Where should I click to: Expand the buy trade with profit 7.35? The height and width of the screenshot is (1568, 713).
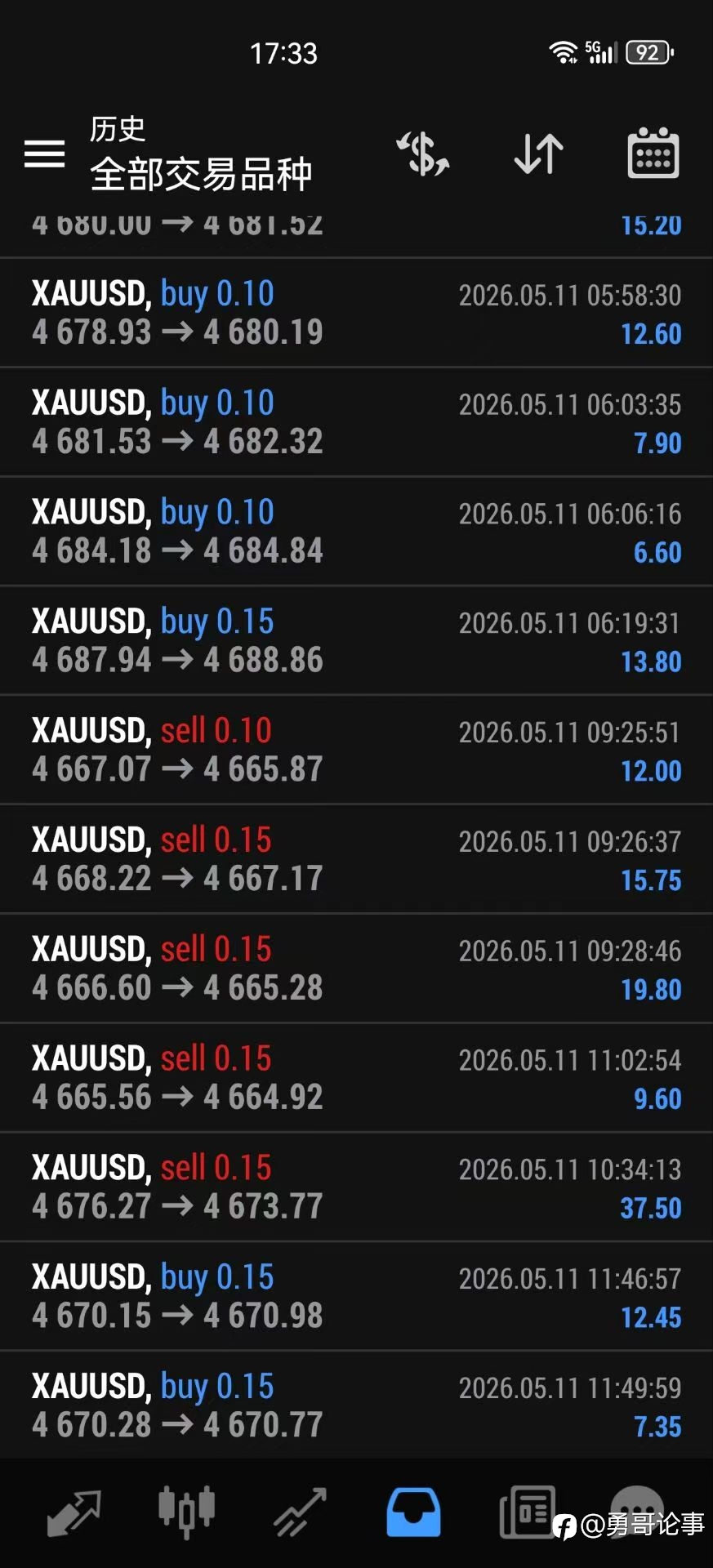pos(356,1406)
